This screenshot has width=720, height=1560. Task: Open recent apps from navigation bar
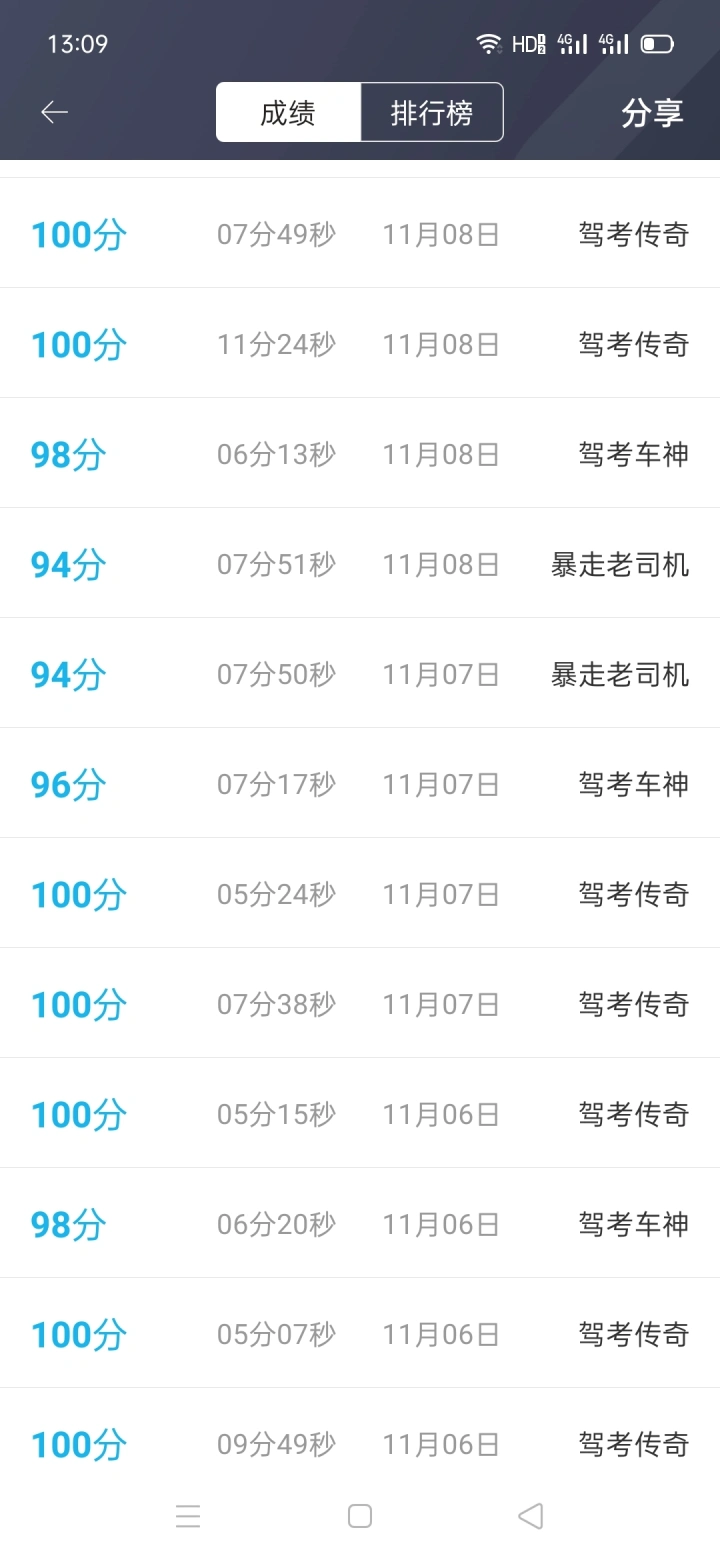pos(188,1516)
